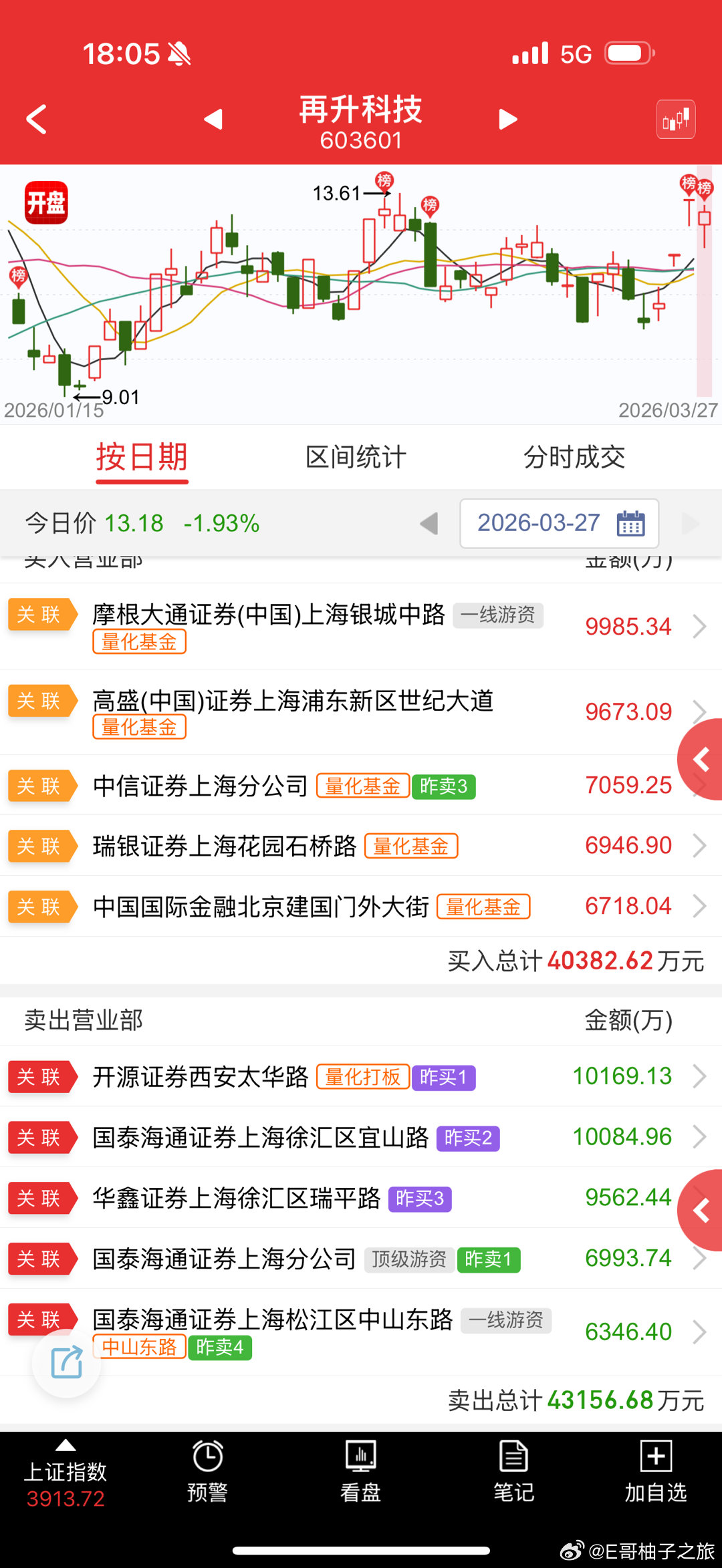Click the back arrow to exit stock page
The image size is (722, 1568).
coord(37,118)
